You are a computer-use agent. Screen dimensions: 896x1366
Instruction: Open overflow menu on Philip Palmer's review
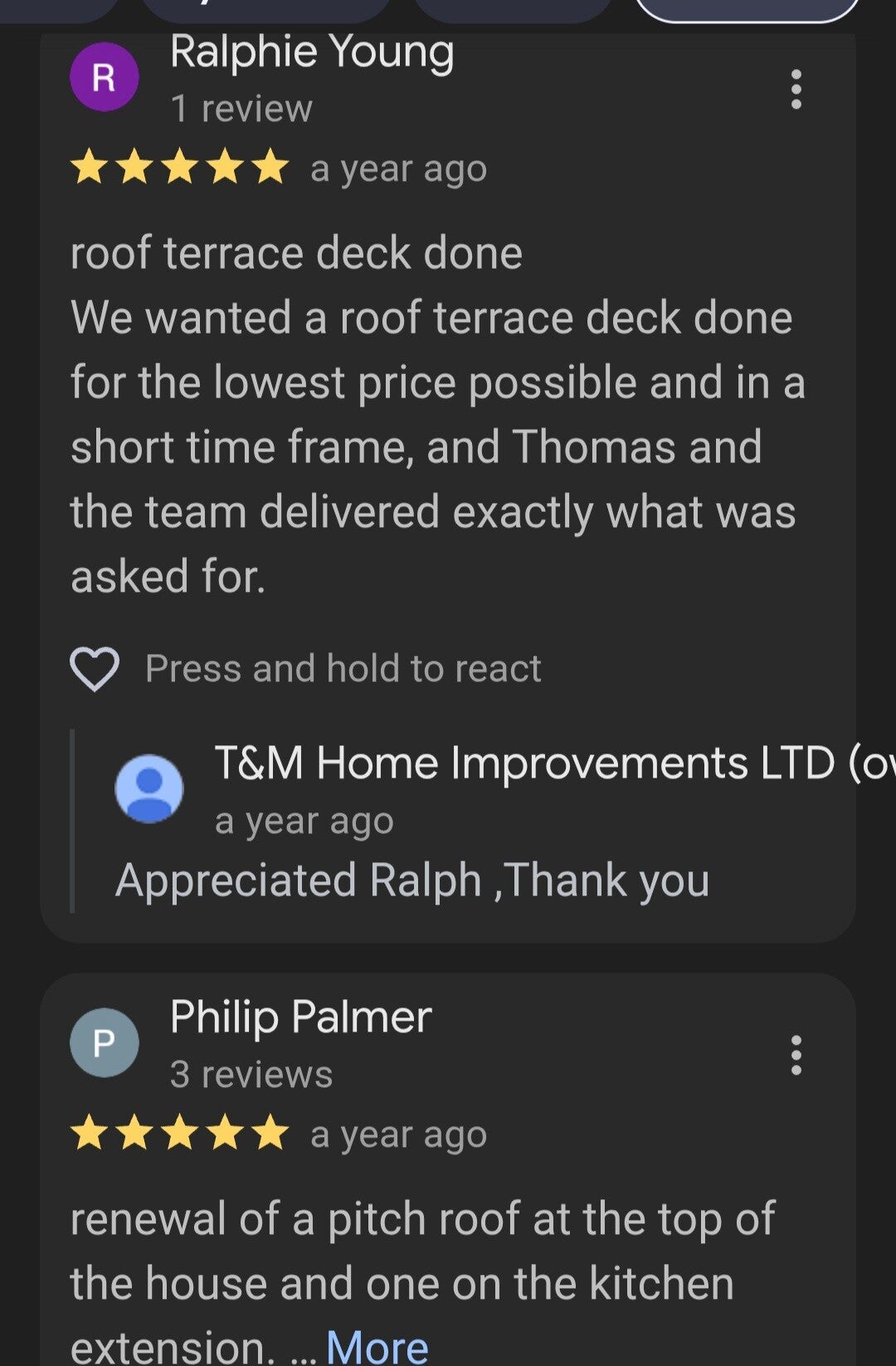coord(796,1055)
